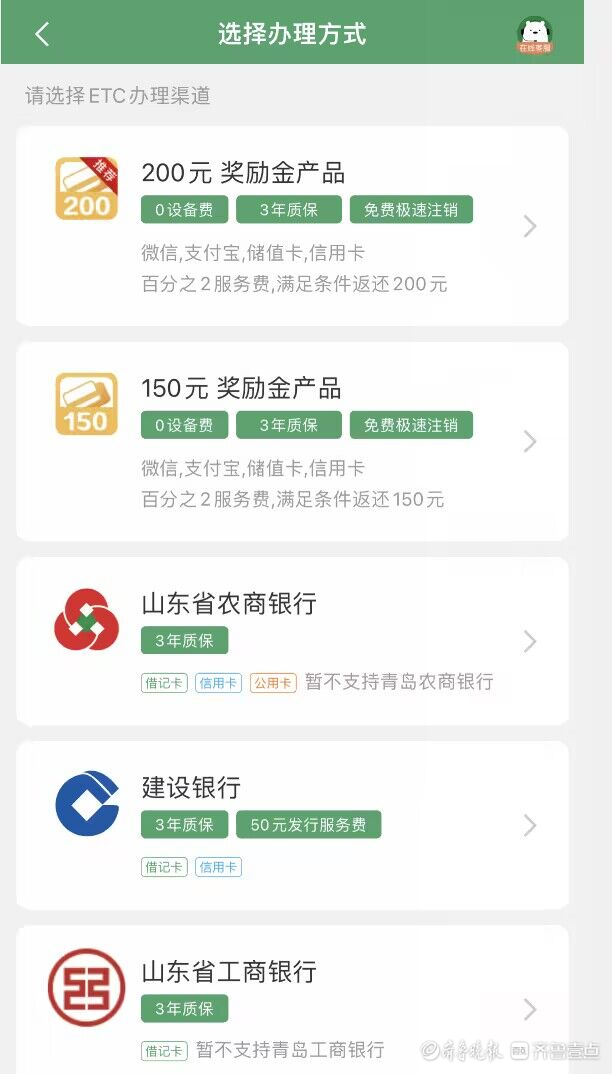Image resolution: width=612 pixels, height=1074 pixels.
Task: Open 山东省农商银行 ETC channel
Action: pos(292,640)
